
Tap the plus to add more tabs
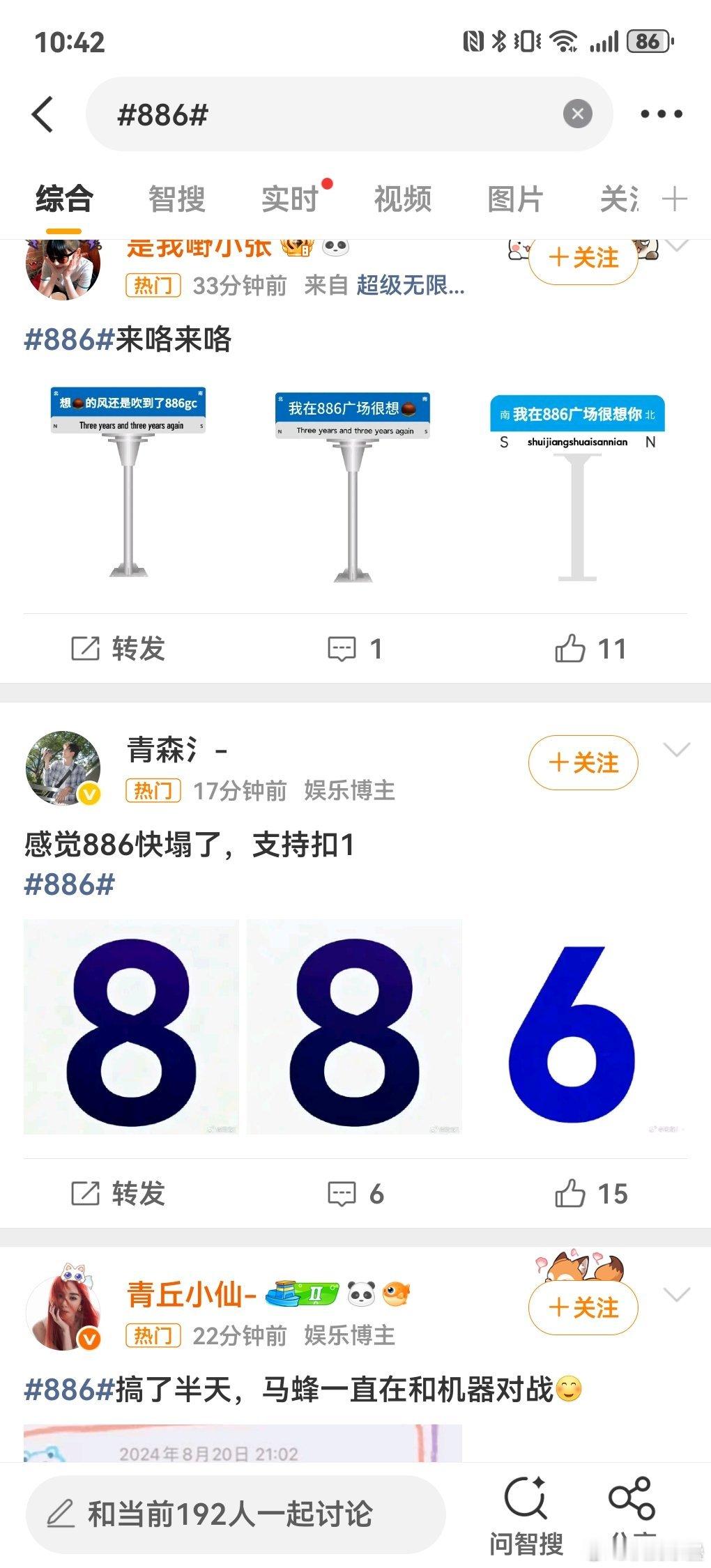point(675,199)
